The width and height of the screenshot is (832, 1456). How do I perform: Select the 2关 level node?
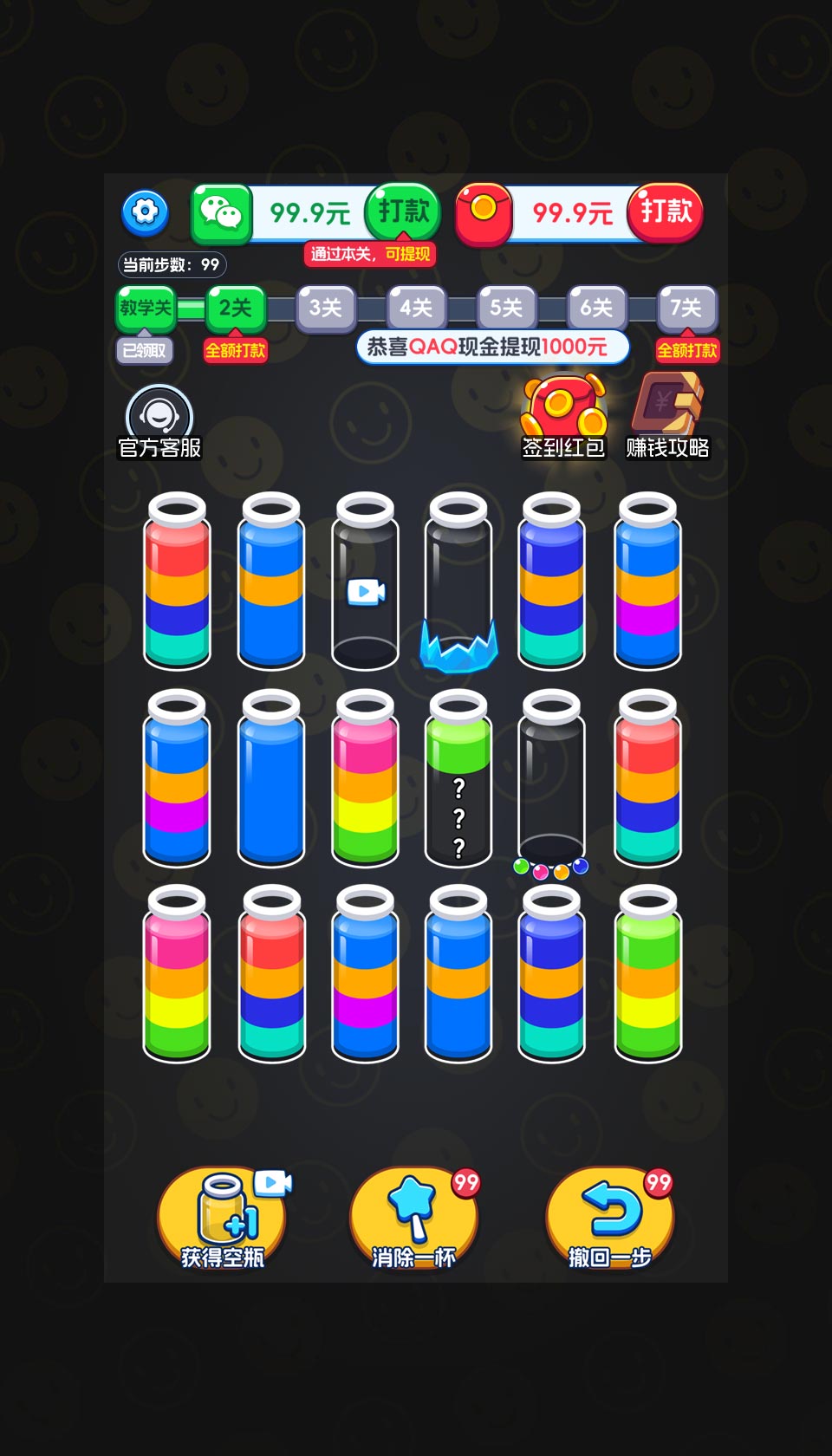tap(235, 308)
